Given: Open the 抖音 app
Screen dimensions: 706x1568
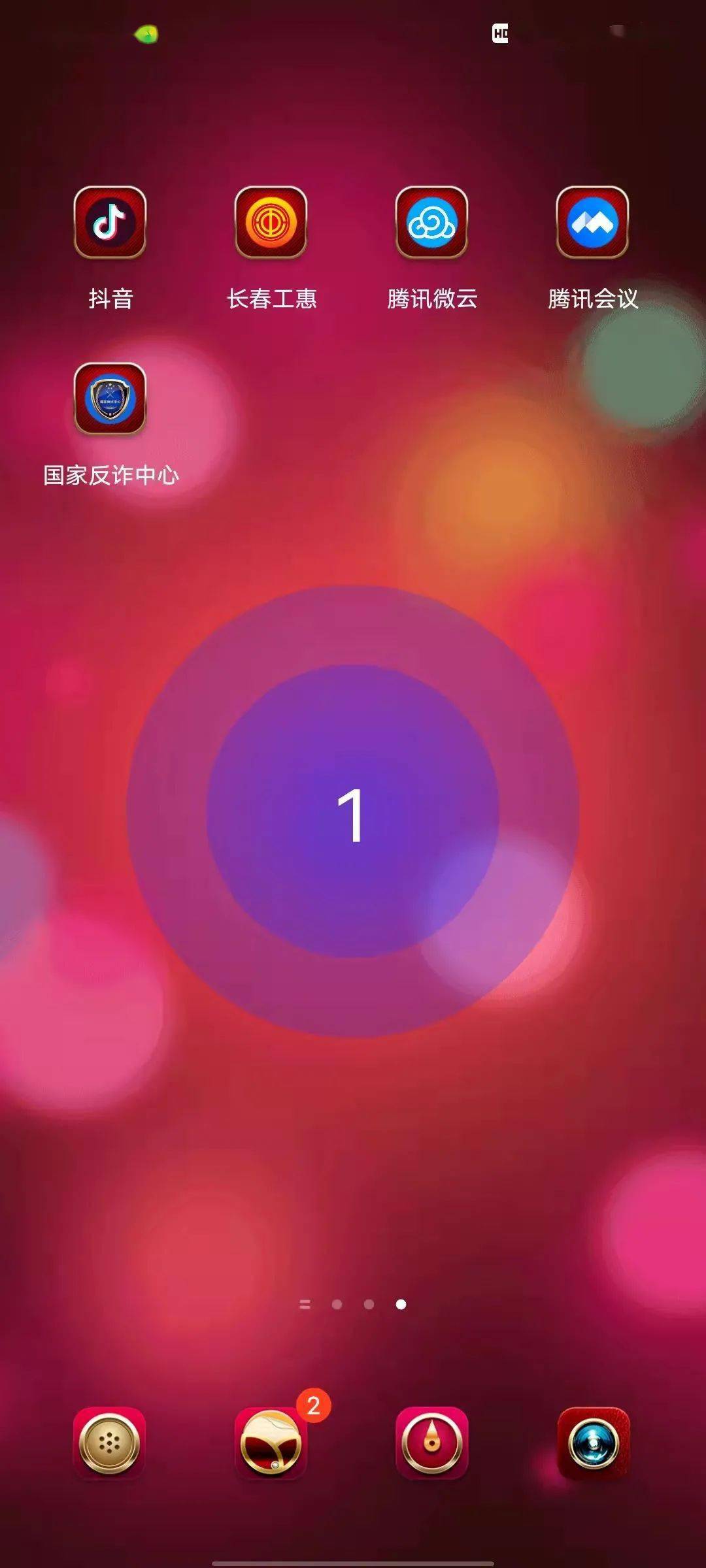Looking at the screenshot, I should (110, 223).
